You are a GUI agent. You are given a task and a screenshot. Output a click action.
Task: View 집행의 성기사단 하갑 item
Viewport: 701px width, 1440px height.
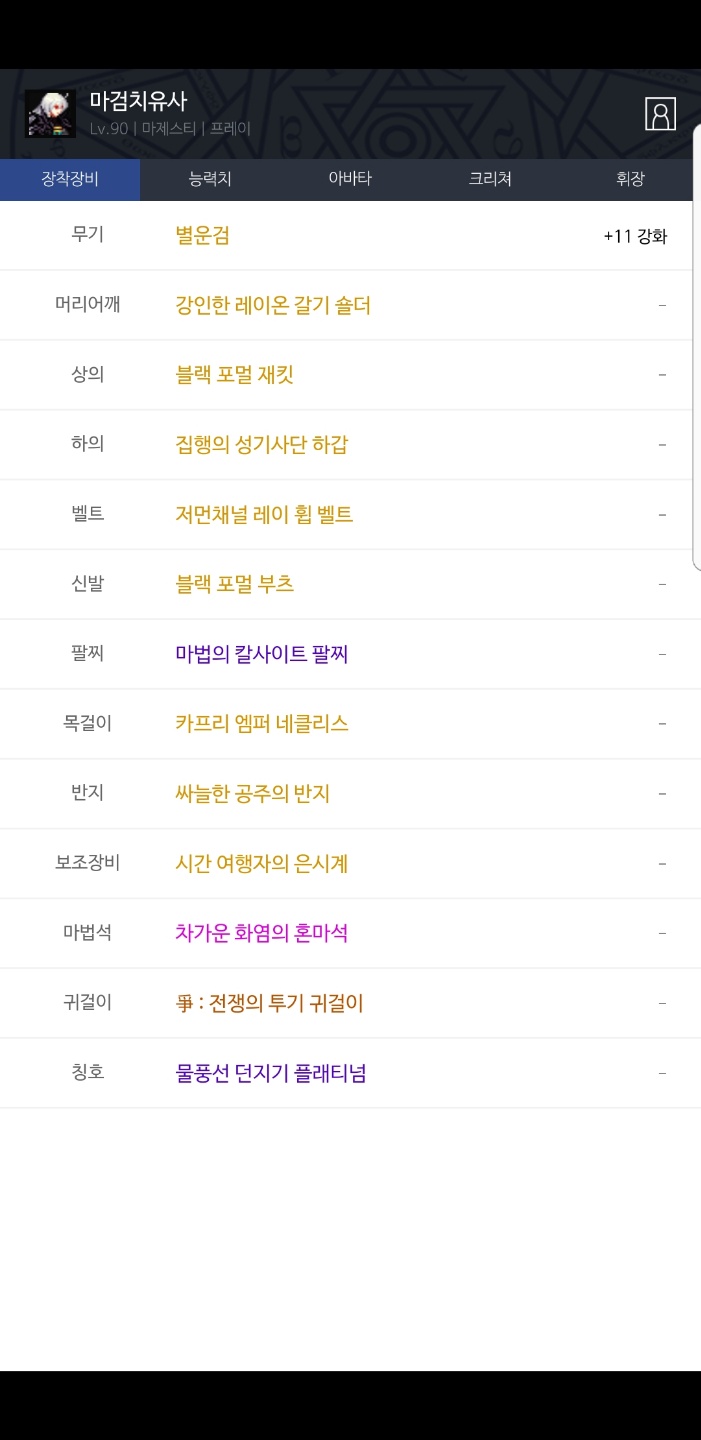click(x=262, y=445)
